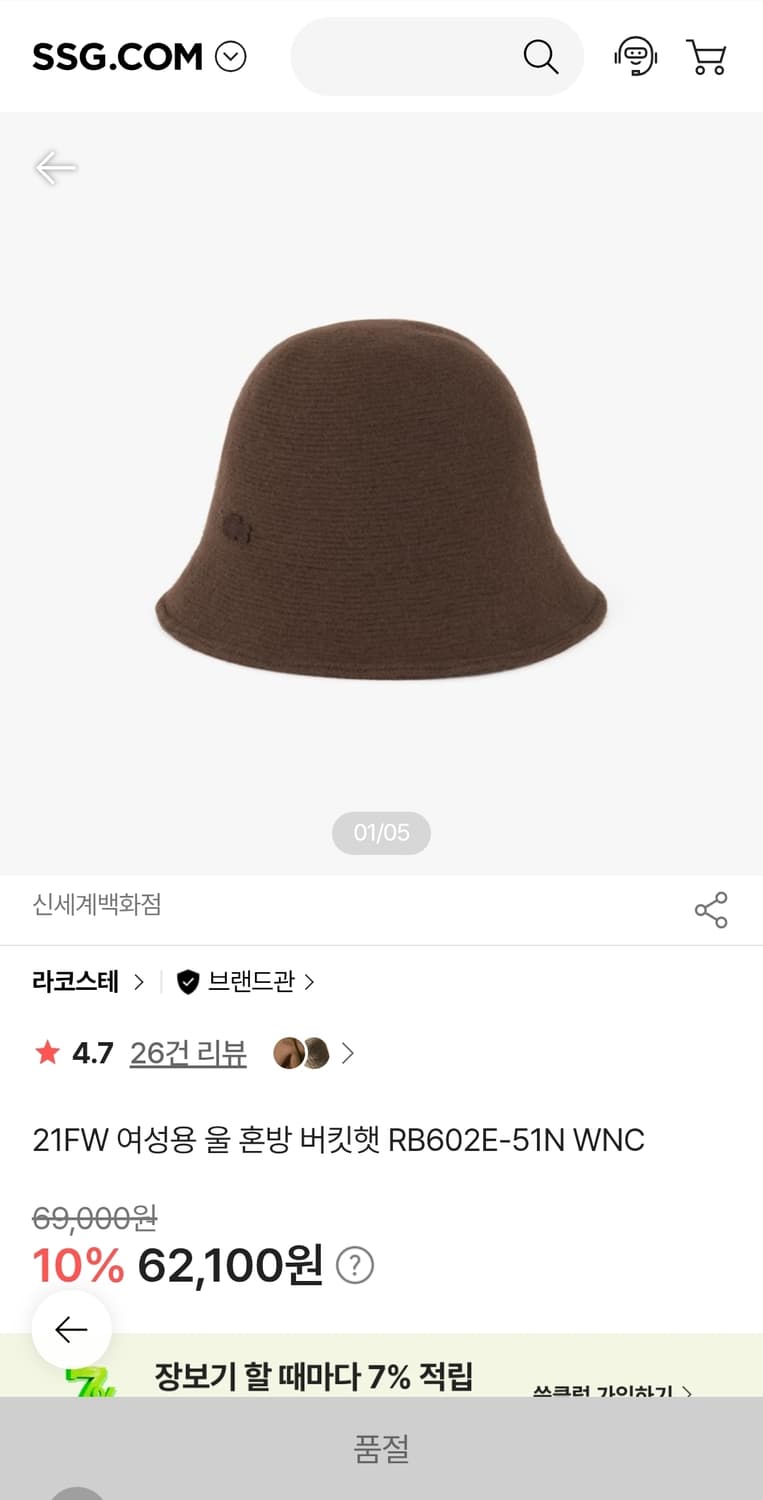Open the 26건 리뷰 reviews link

coord(188,1054)
